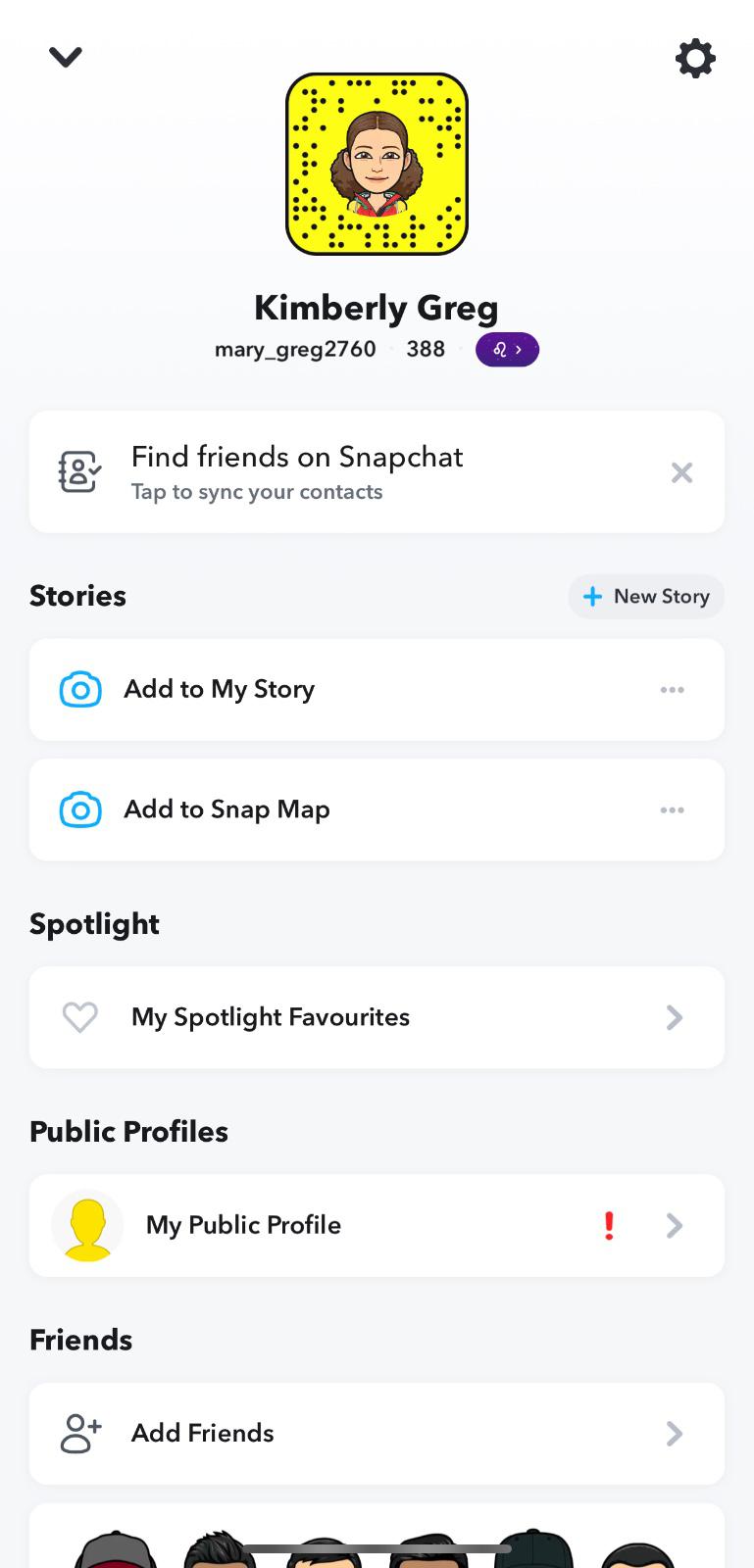The image size is (754, 1568).
Task: Select Add to My Story
Action: (219, 690)
